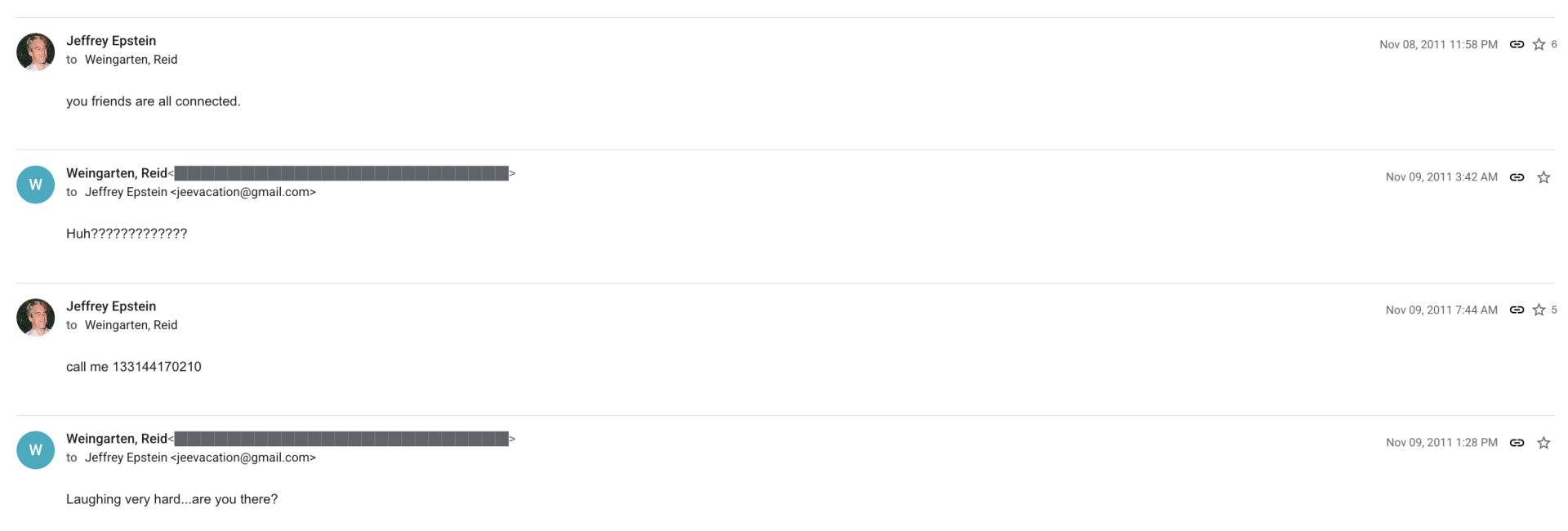1568x531 pixels.
Task: Star the Nov 09 1:28 PM message
Action: point(1543,443)
